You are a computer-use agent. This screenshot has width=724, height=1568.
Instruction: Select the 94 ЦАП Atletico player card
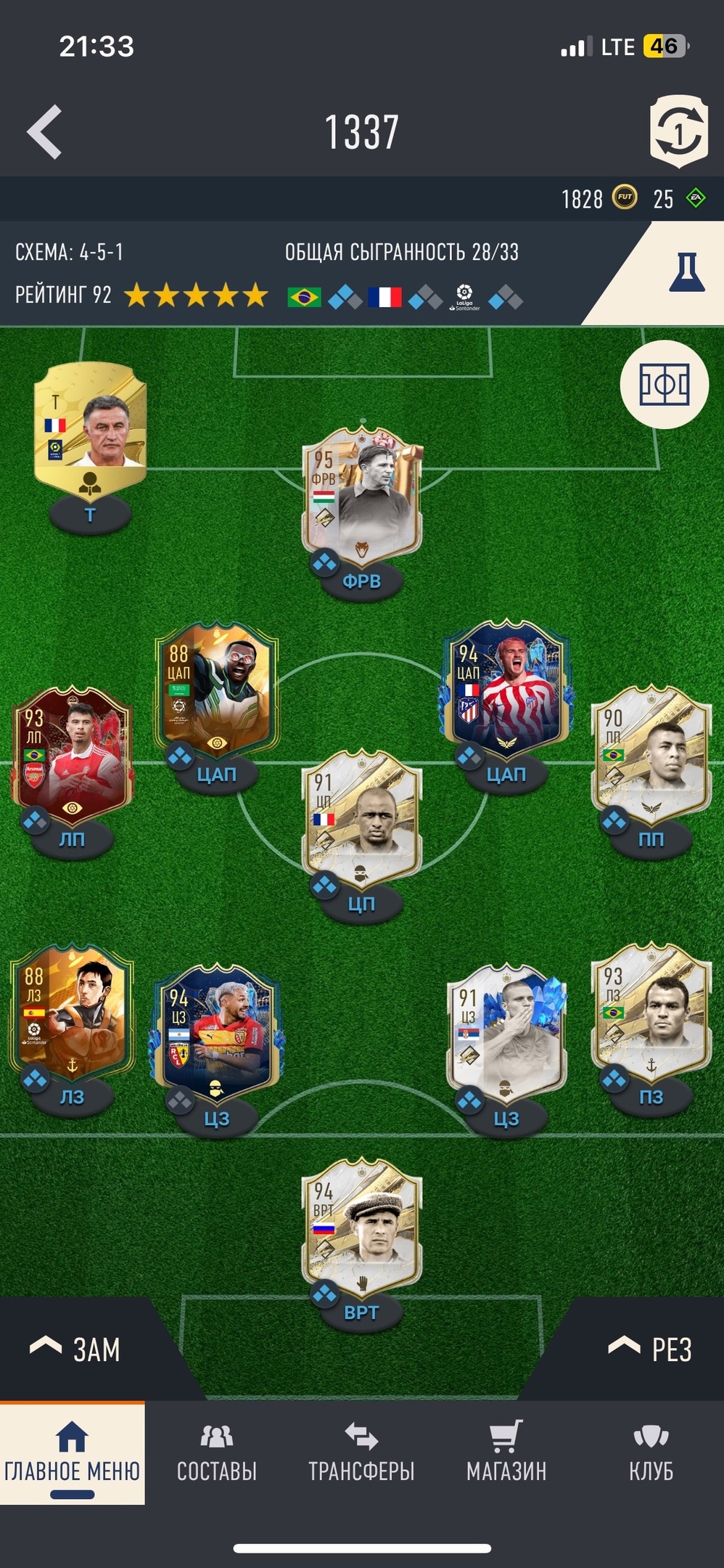pos(506,690)
